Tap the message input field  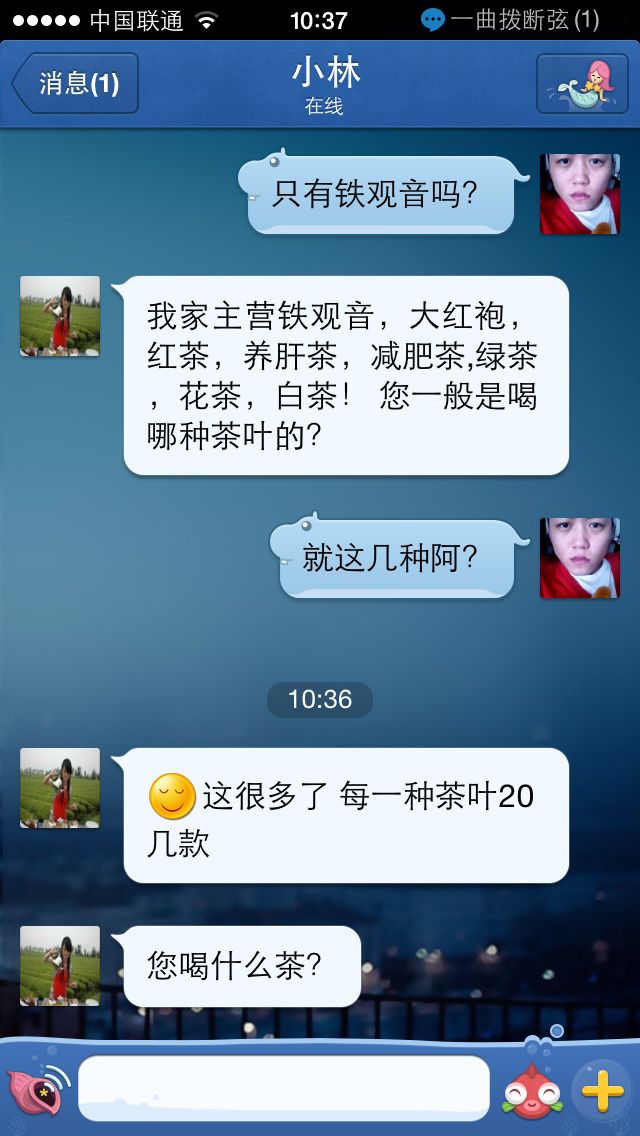[x=284, y=1089]
